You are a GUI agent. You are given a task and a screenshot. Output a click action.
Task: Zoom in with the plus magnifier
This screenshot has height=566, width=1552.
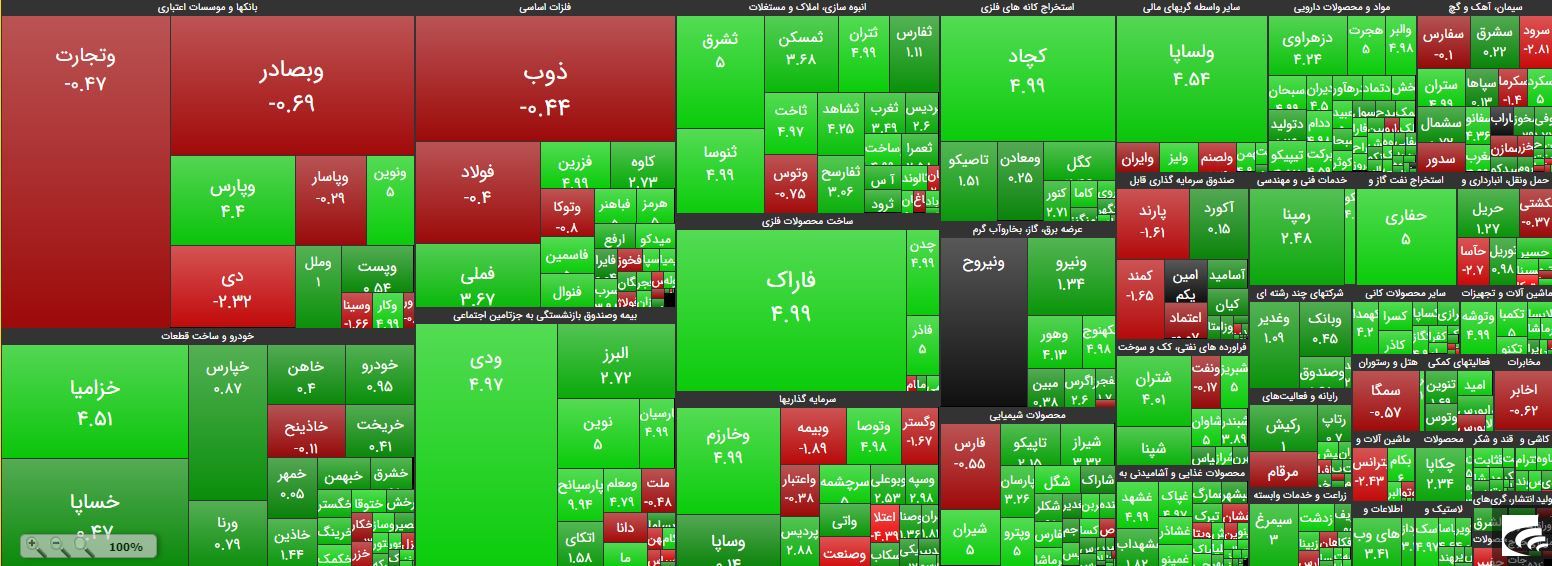(33, 546)
